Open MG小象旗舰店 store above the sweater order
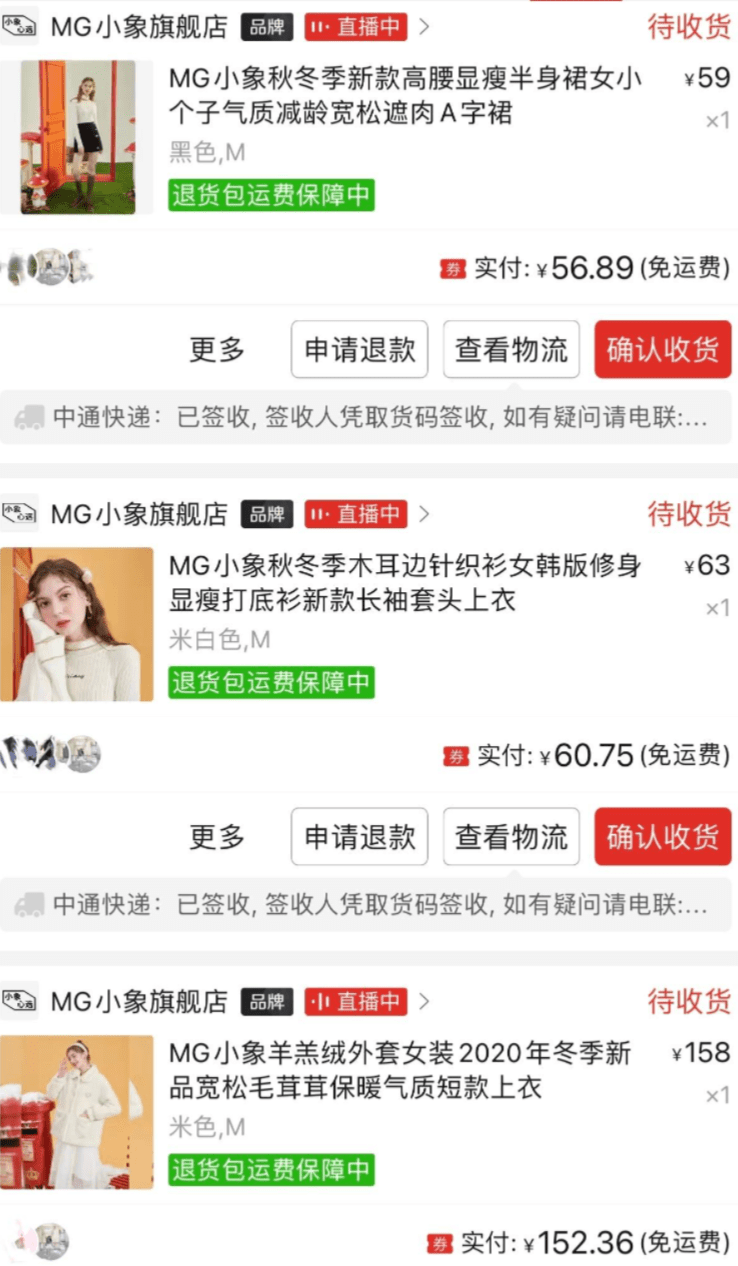 pos(139,514)
